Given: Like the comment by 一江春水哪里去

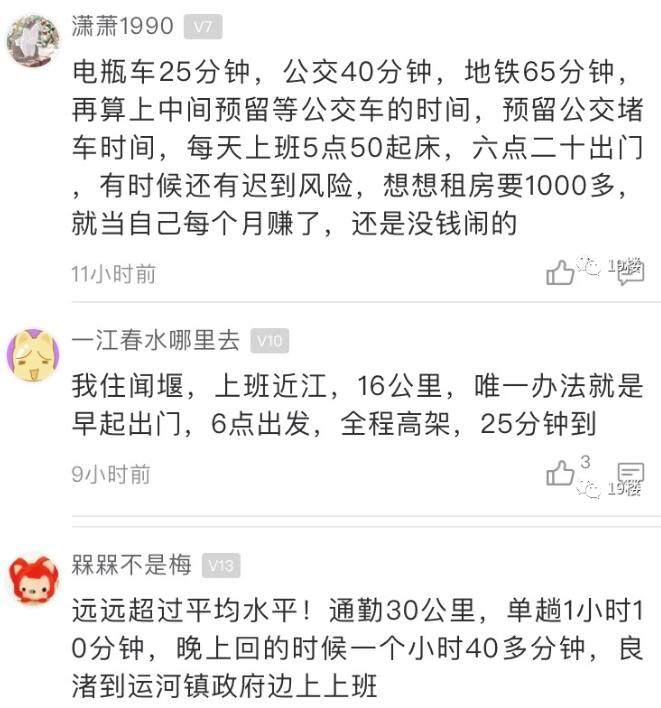Looking at the screenshot, I should click(560, 473).
